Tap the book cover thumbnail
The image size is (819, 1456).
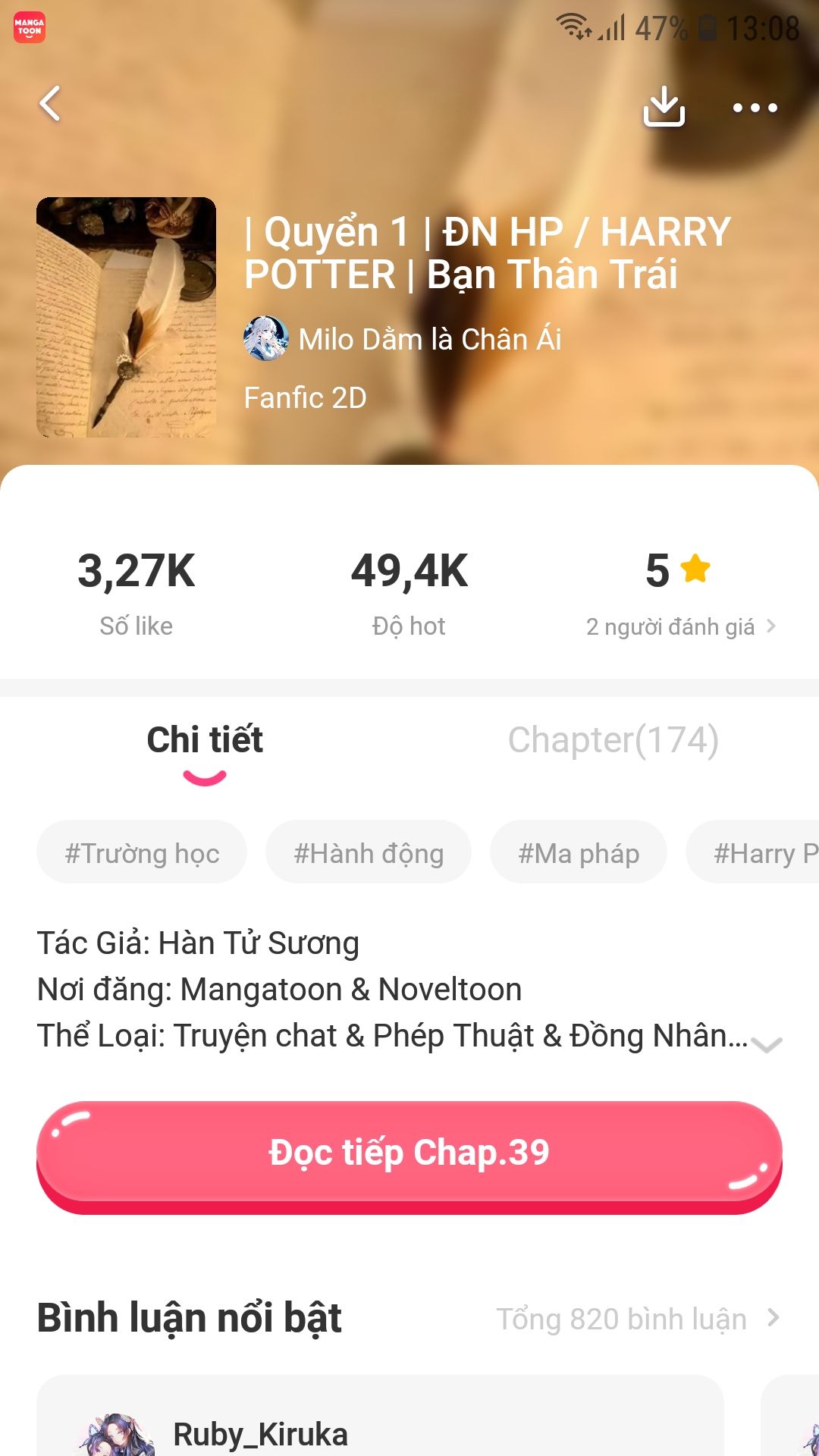coord(126,317)
